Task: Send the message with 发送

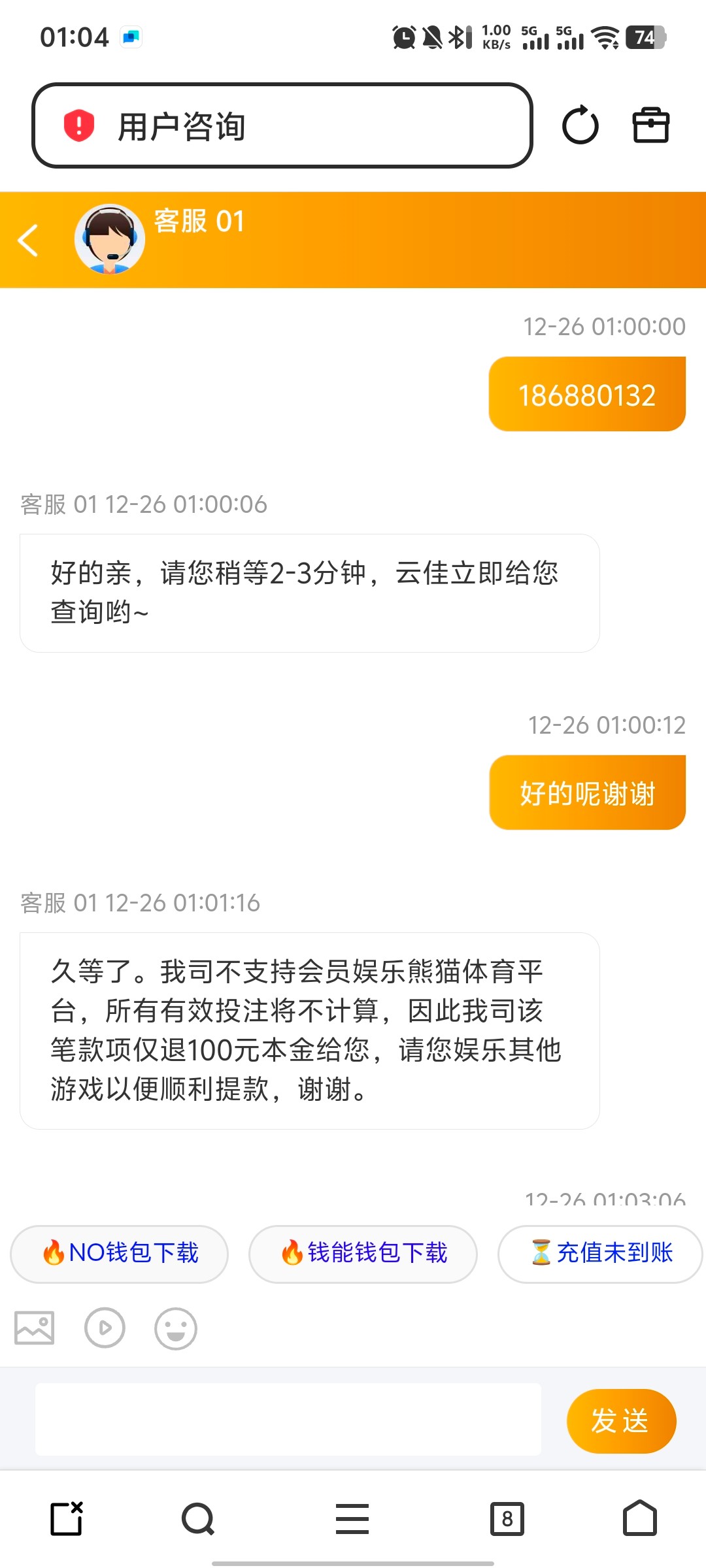Action: tap(620, 1420)
